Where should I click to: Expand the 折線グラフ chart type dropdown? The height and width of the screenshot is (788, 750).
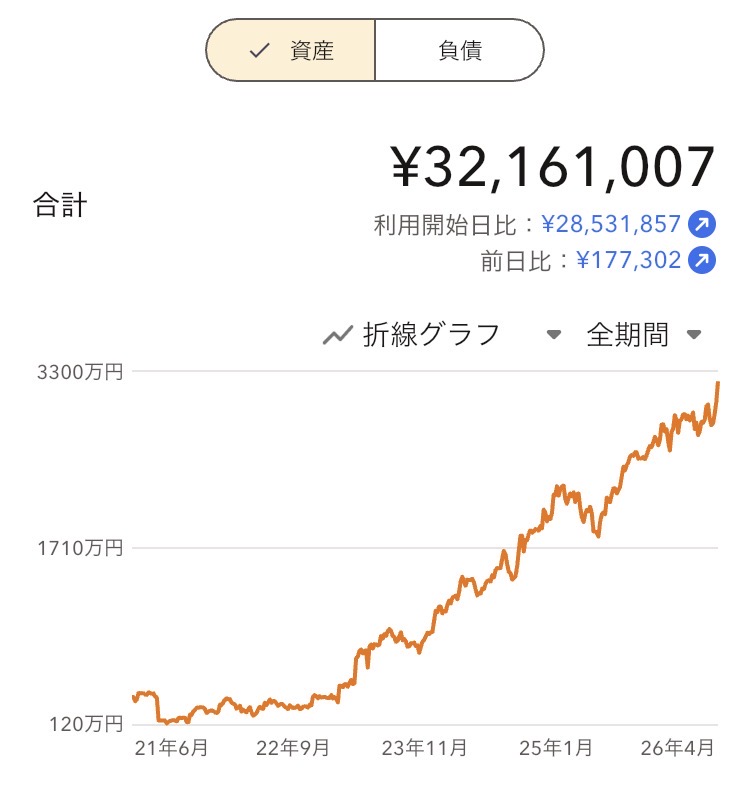441,334
